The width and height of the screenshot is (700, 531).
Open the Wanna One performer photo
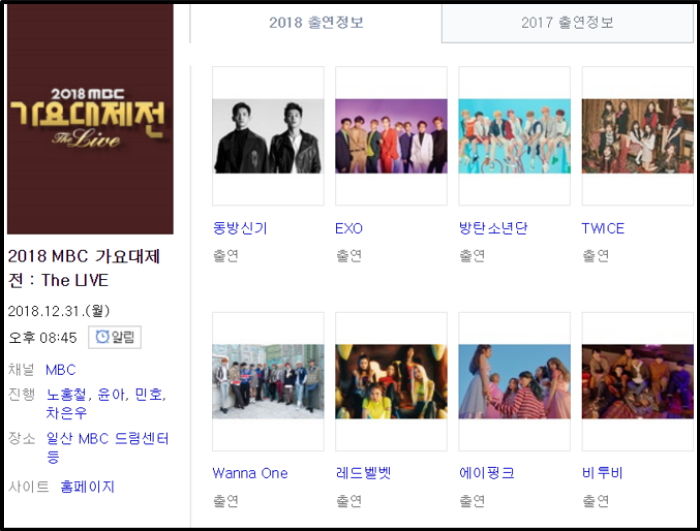[268, 381]
